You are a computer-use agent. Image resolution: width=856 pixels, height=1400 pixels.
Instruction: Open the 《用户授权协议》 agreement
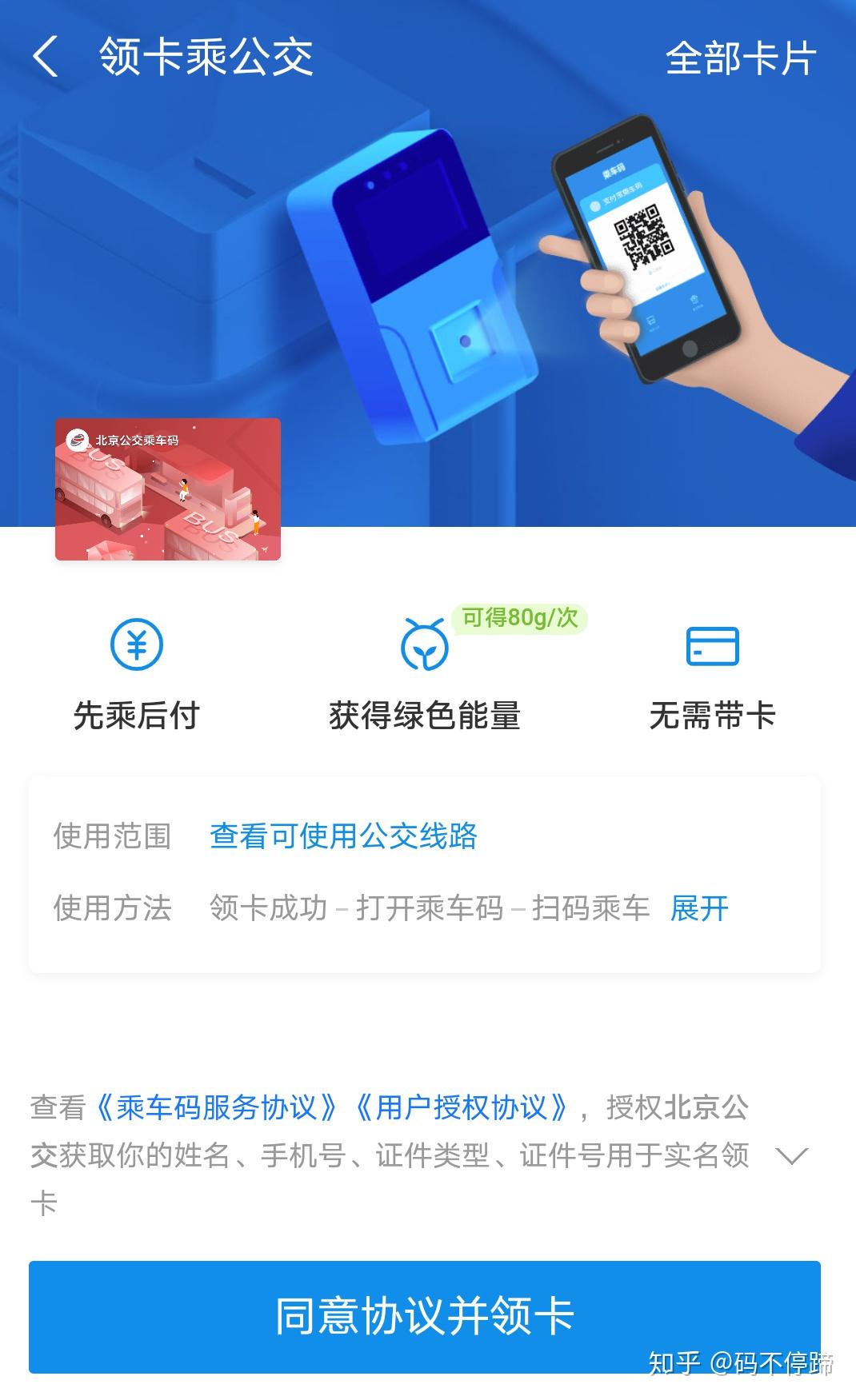(x=462, y=1107)
